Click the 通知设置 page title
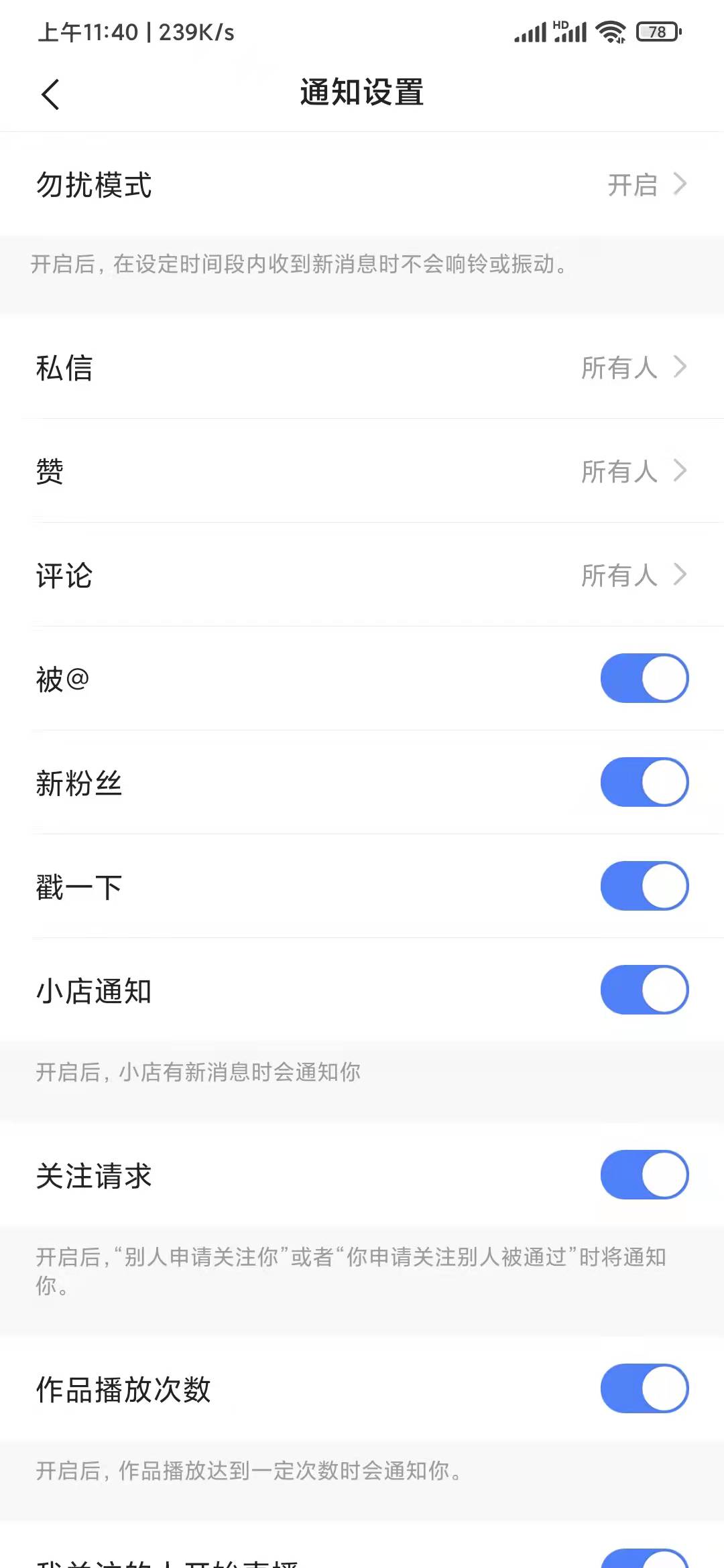Screen dimensions: 724x1568 (362, 94)
